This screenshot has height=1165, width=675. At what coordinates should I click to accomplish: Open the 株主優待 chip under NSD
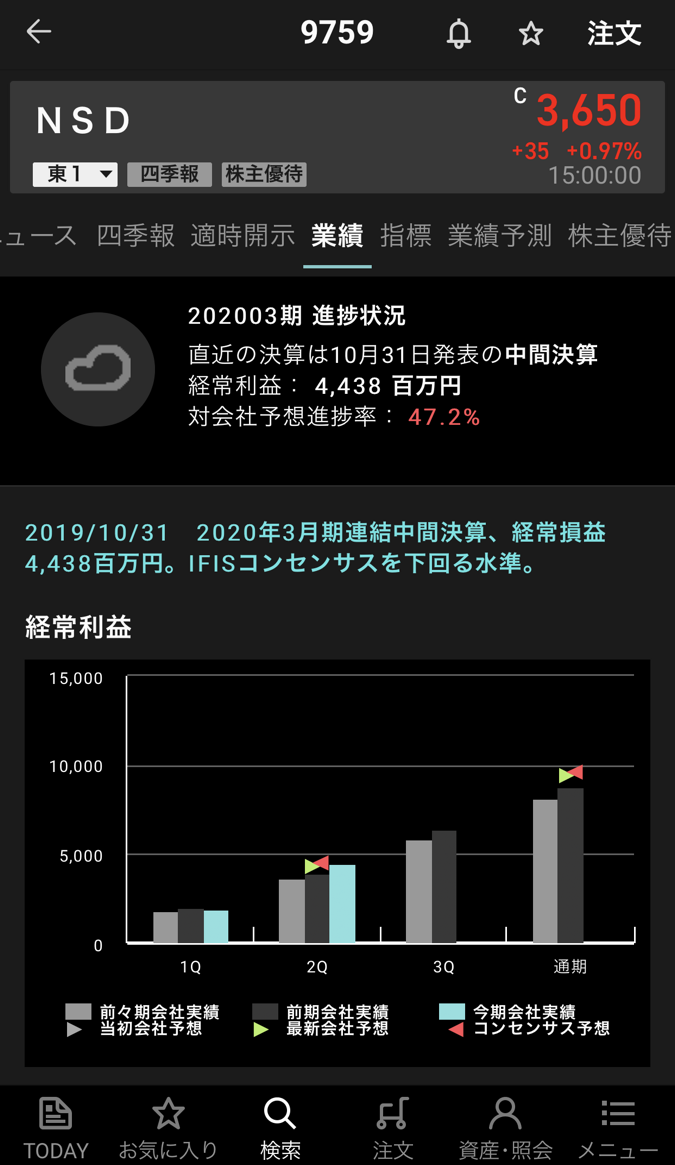[264, 174]
